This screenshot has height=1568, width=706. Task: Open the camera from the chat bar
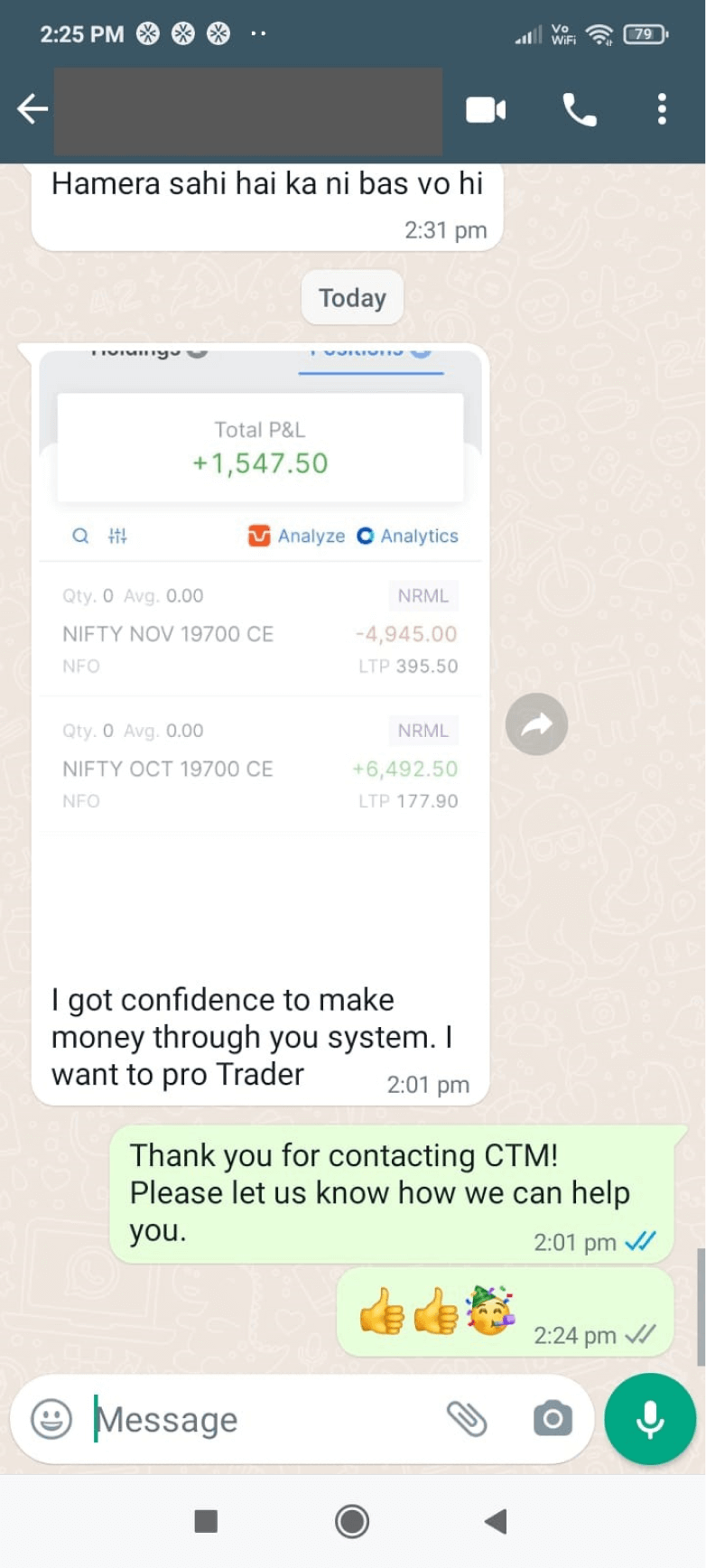tap(553, 1419)
